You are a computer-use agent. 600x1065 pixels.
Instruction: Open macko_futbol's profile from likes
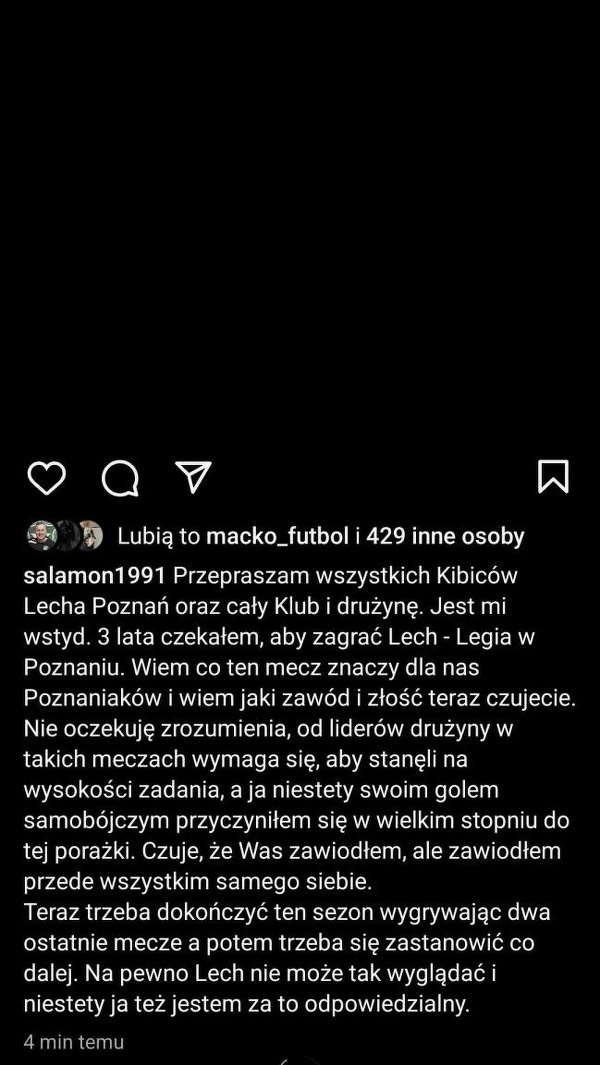point(277,536)
